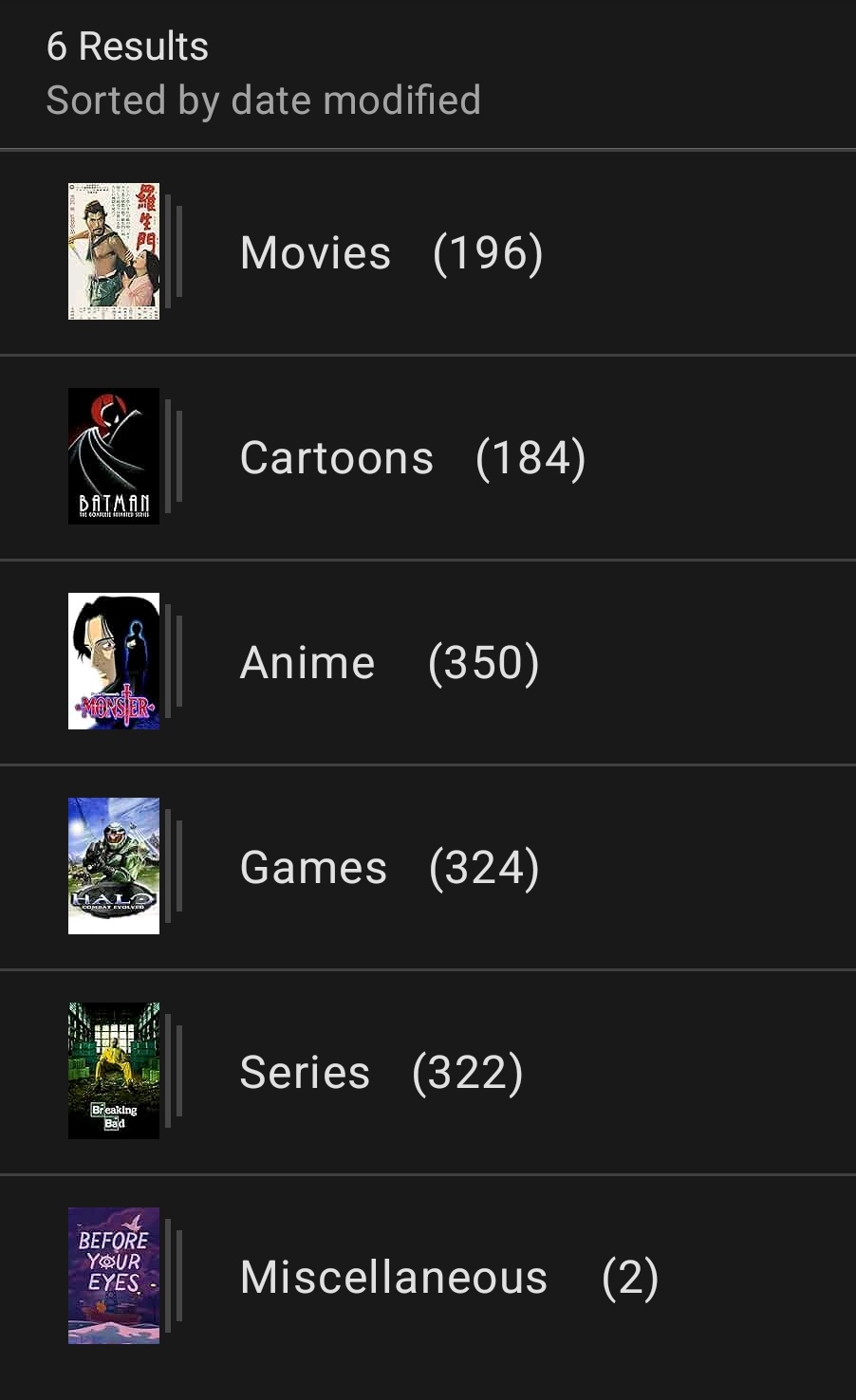The image size is (856, 1400).
Task: Open the Anime folder
Action: tap(307, 661)
